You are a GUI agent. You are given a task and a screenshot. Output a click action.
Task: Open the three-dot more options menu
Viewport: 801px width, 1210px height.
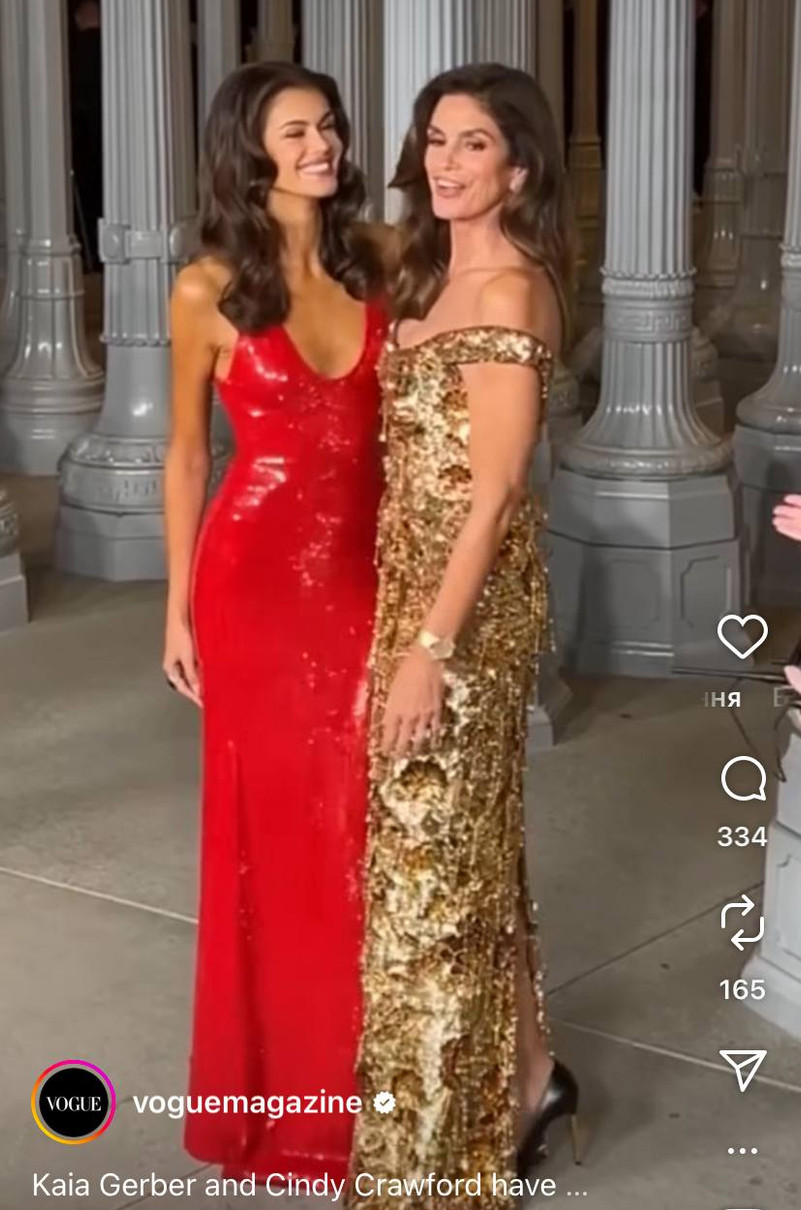(x=742, y=1151)
